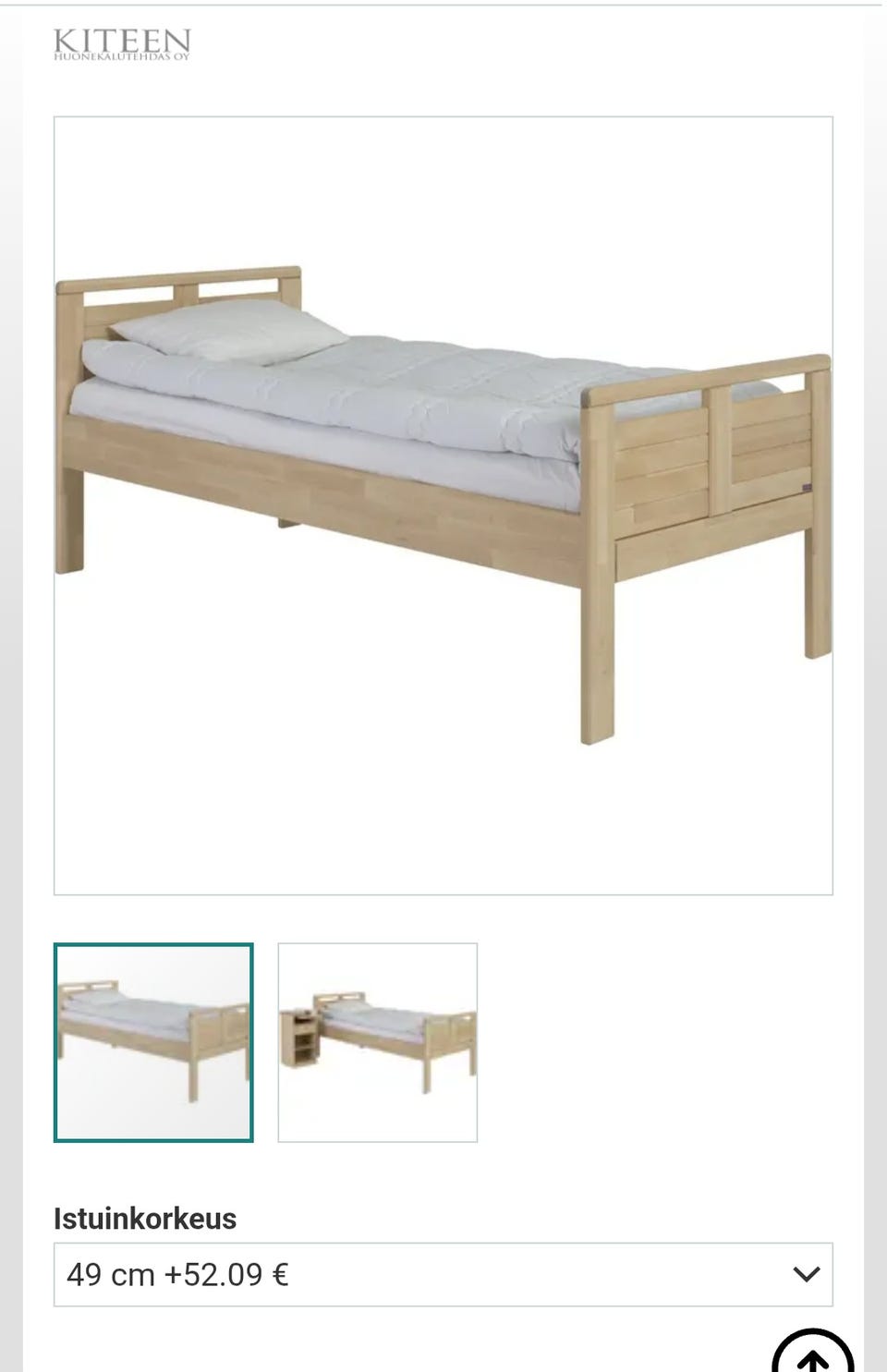Show thumbnail of bed with nightstand

point(378,1042)
